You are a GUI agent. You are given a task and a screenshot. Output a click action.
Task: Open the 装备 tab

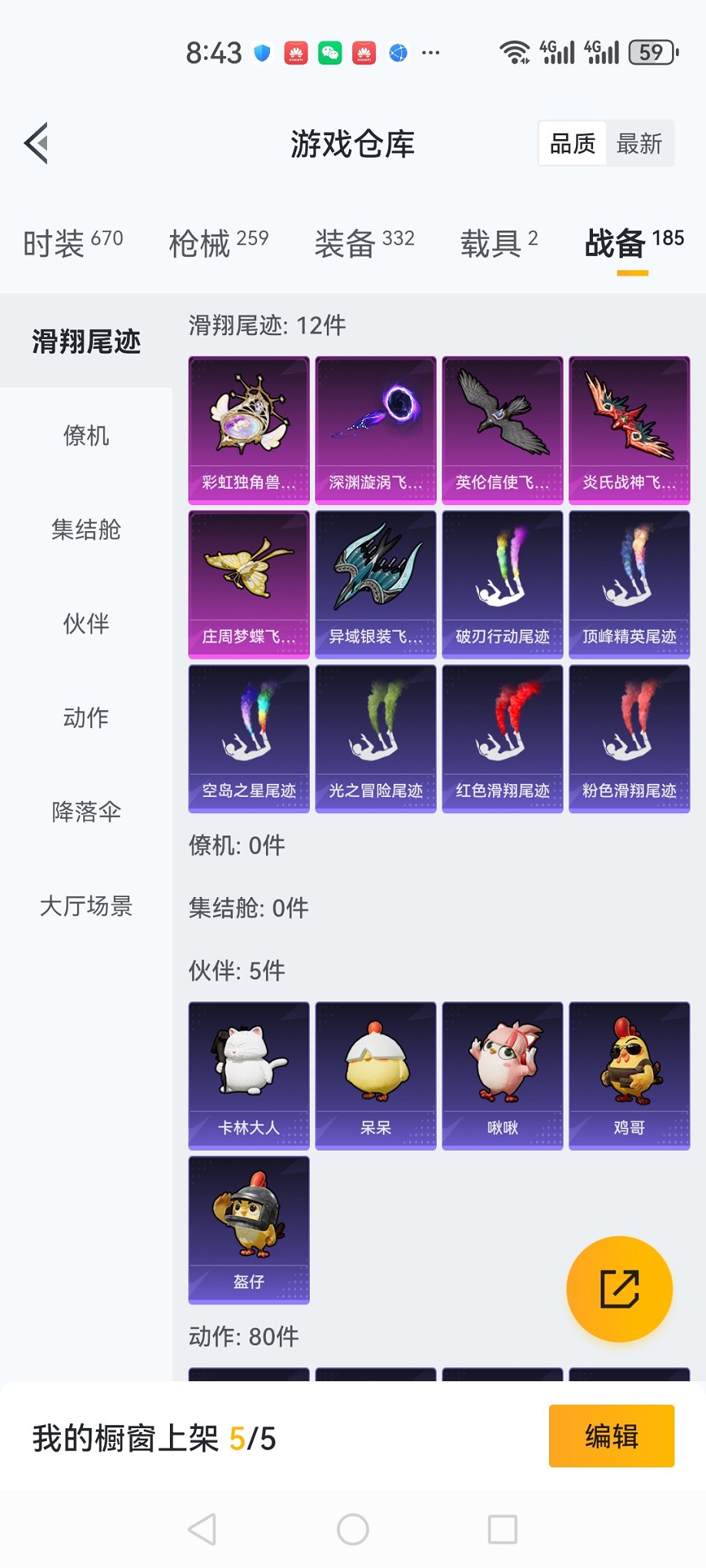pos(364,243)
